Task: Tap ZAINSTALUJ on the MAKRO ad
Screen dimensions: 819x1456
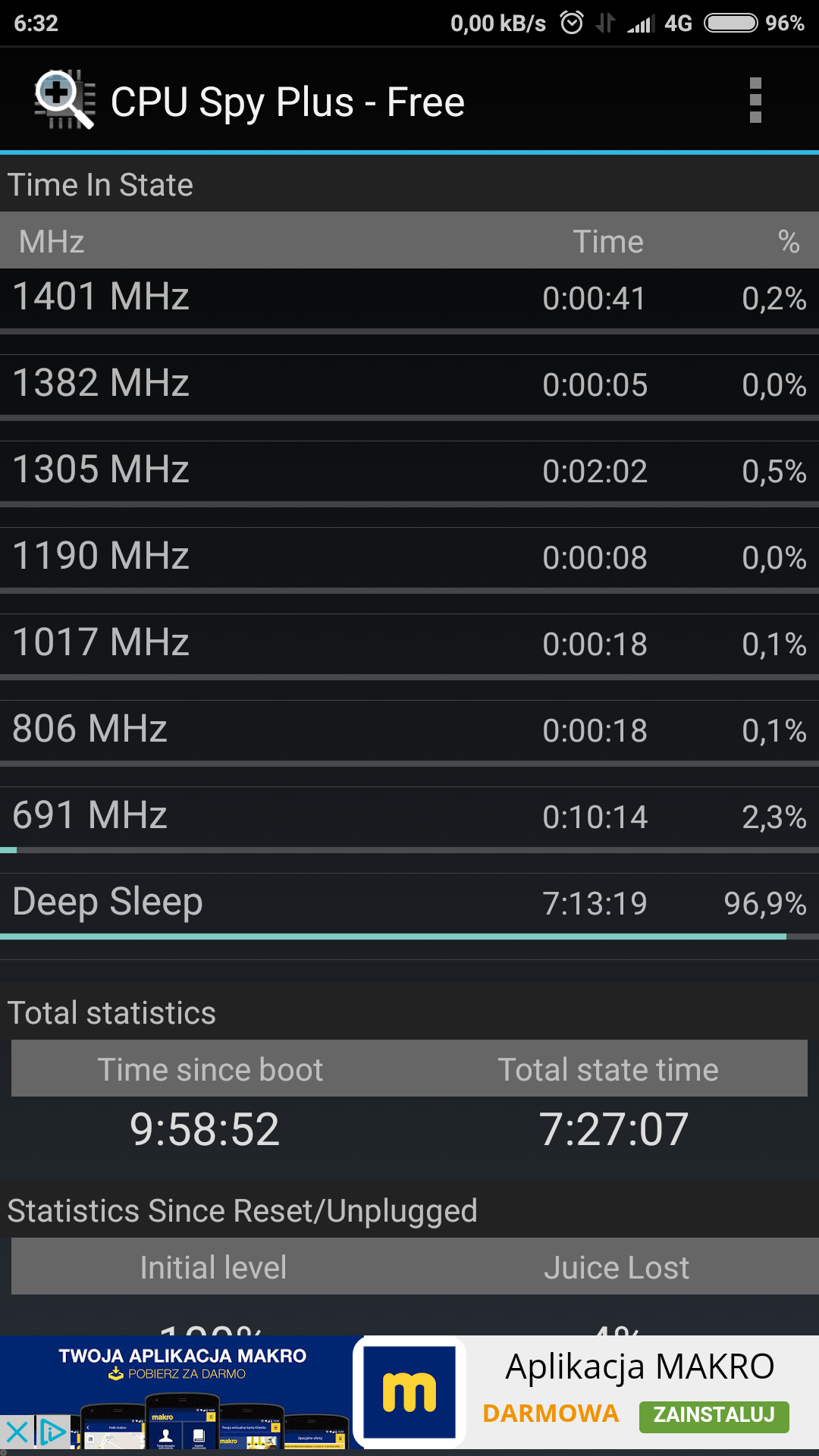Action: 714,1416
